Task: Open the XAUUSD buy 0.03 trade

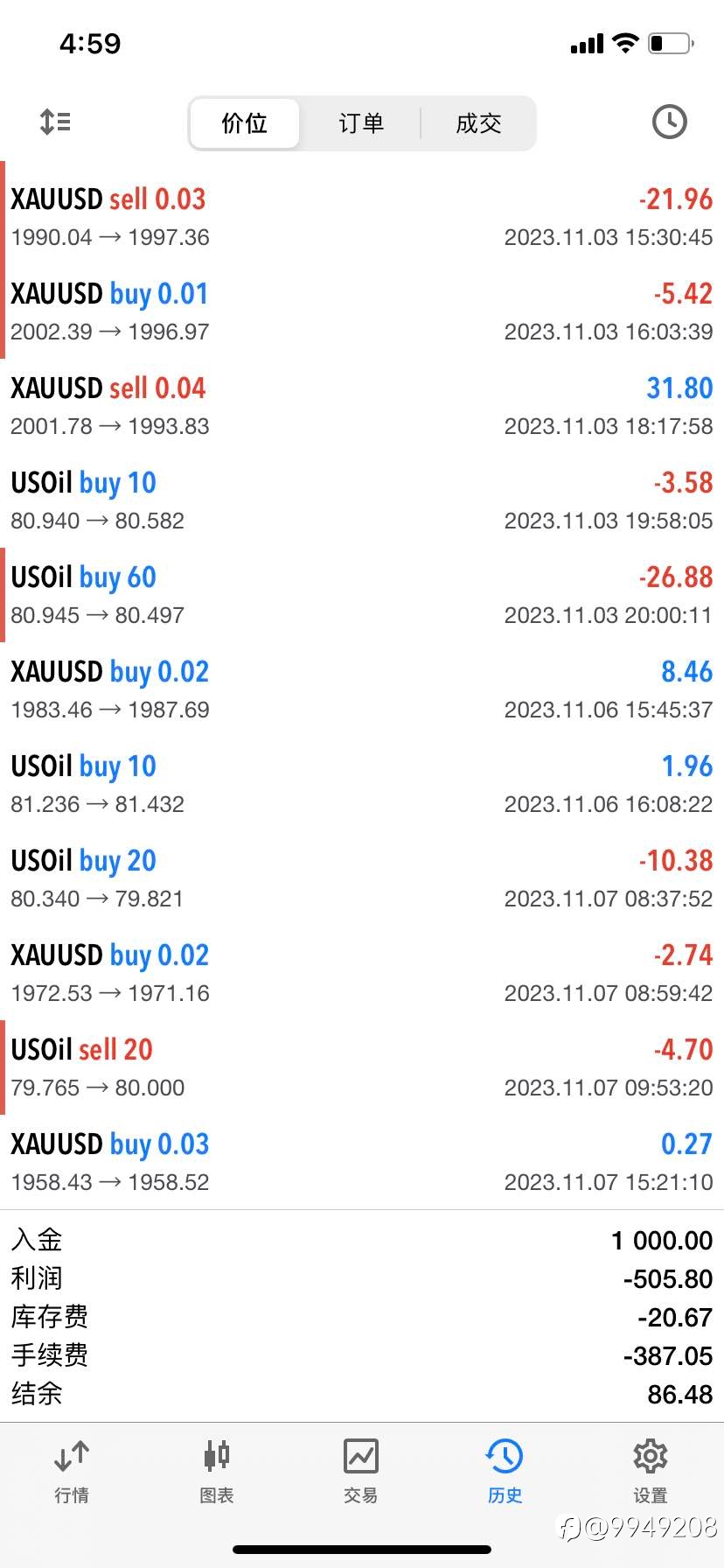Action: pos(362,1162)
